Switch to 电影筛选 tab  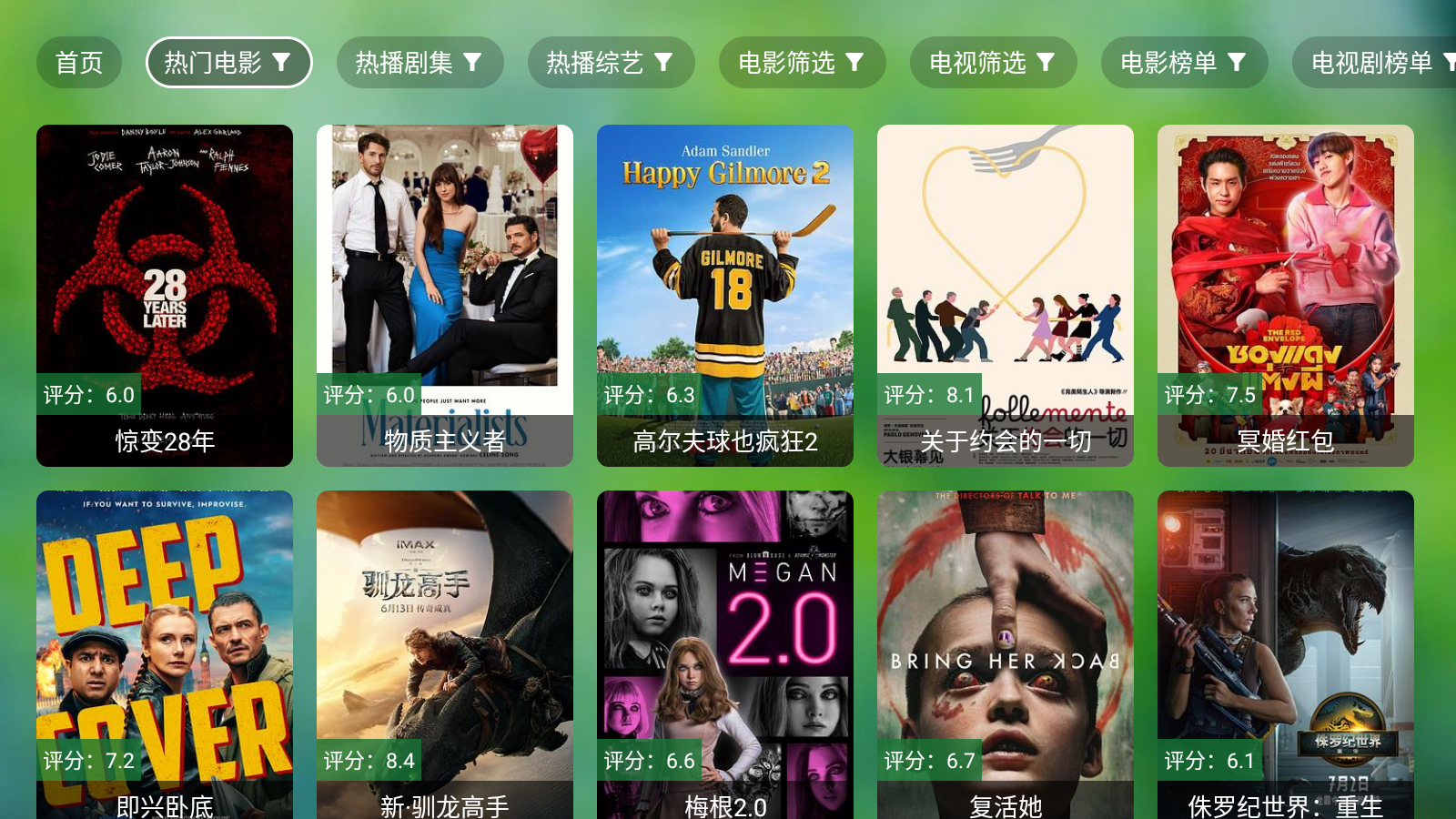coord(802,63)
